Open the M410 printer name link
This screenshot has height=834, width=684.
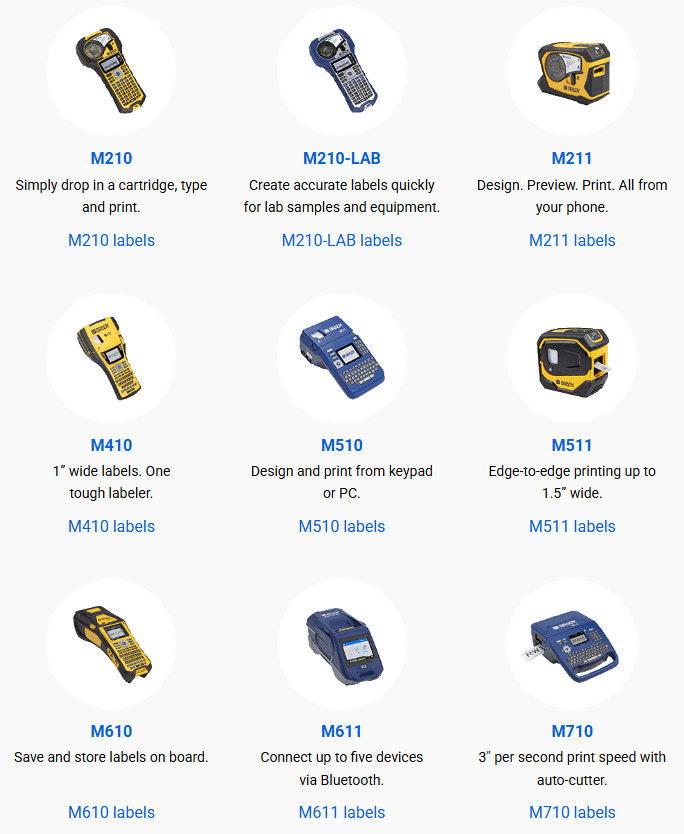111,445
